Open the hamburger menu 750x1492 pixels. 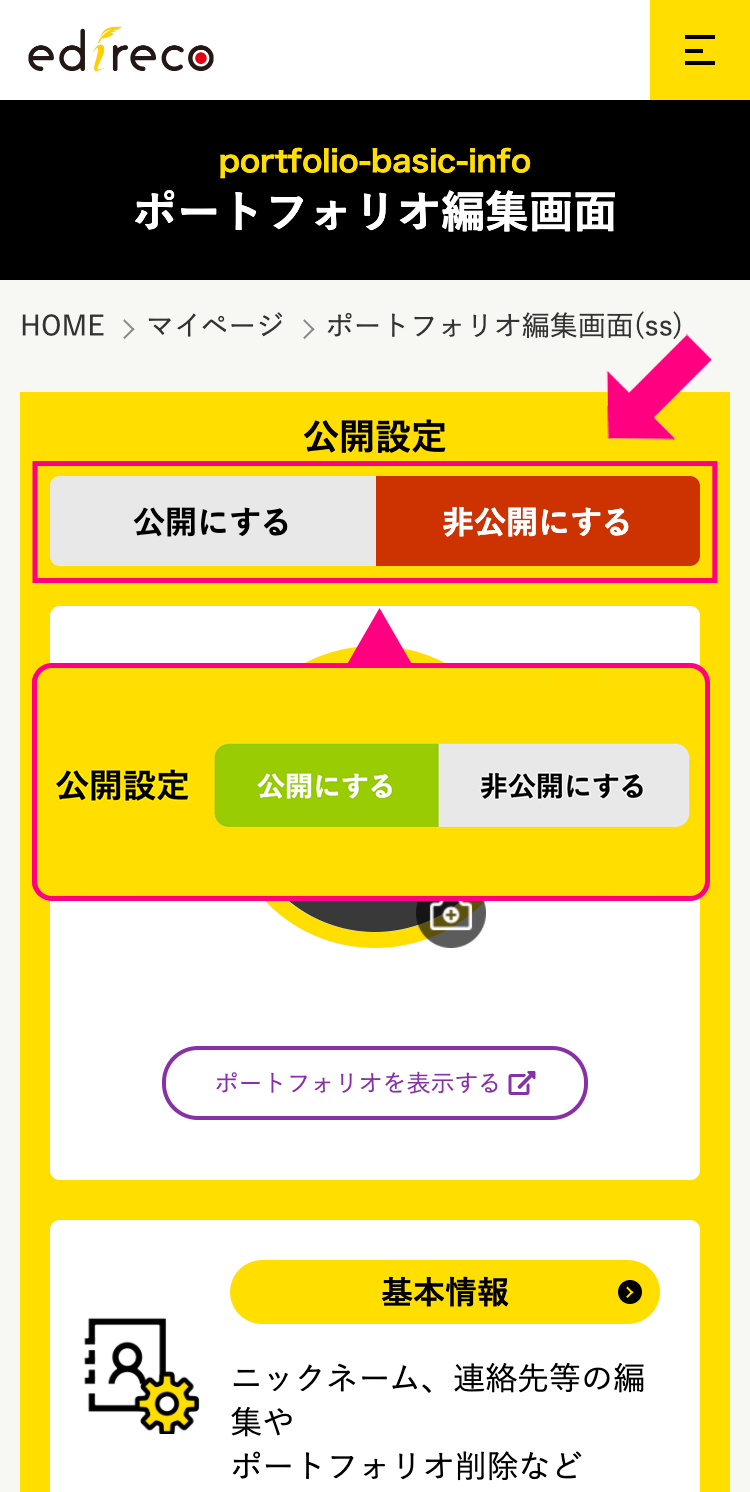(699, 49)
